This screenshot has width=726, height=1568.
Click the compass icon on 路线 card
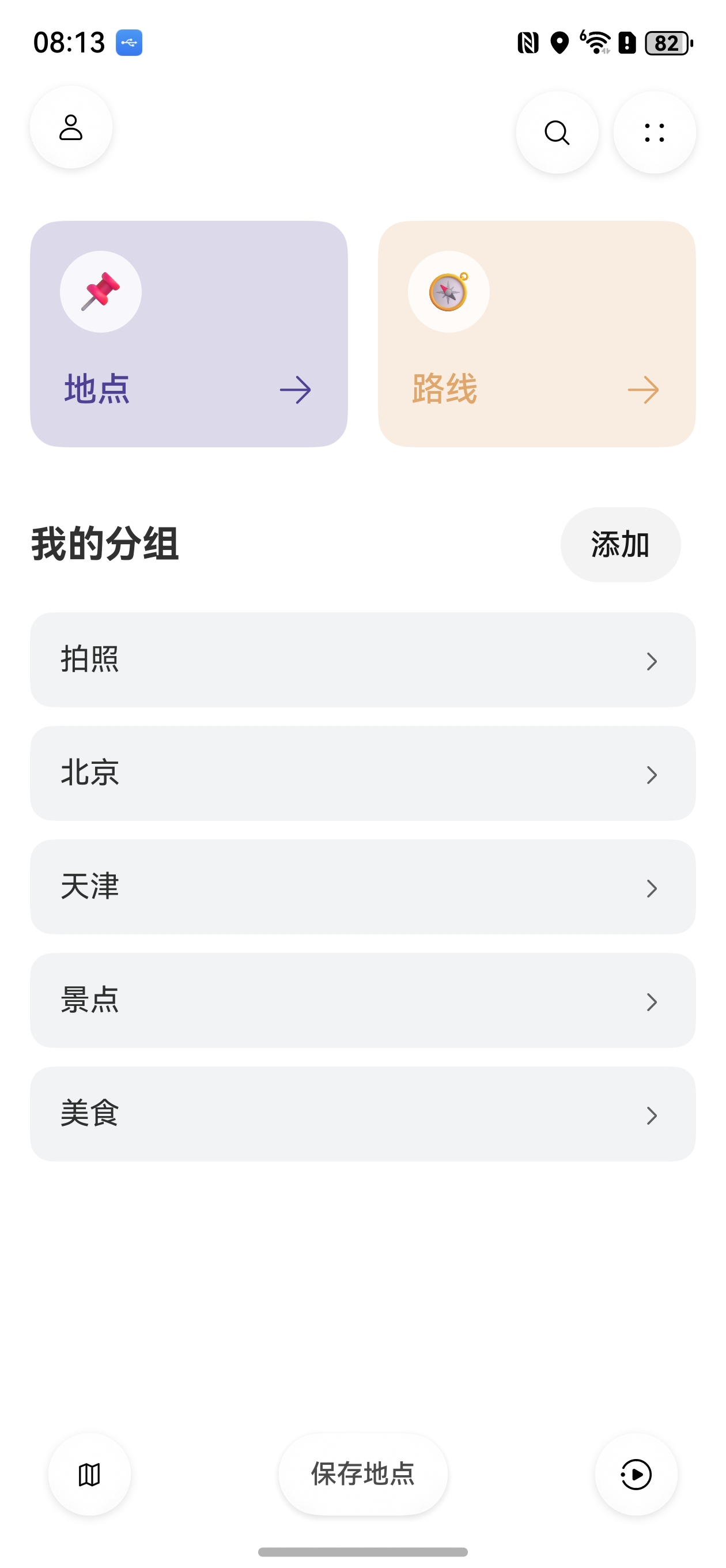(447, 292)
